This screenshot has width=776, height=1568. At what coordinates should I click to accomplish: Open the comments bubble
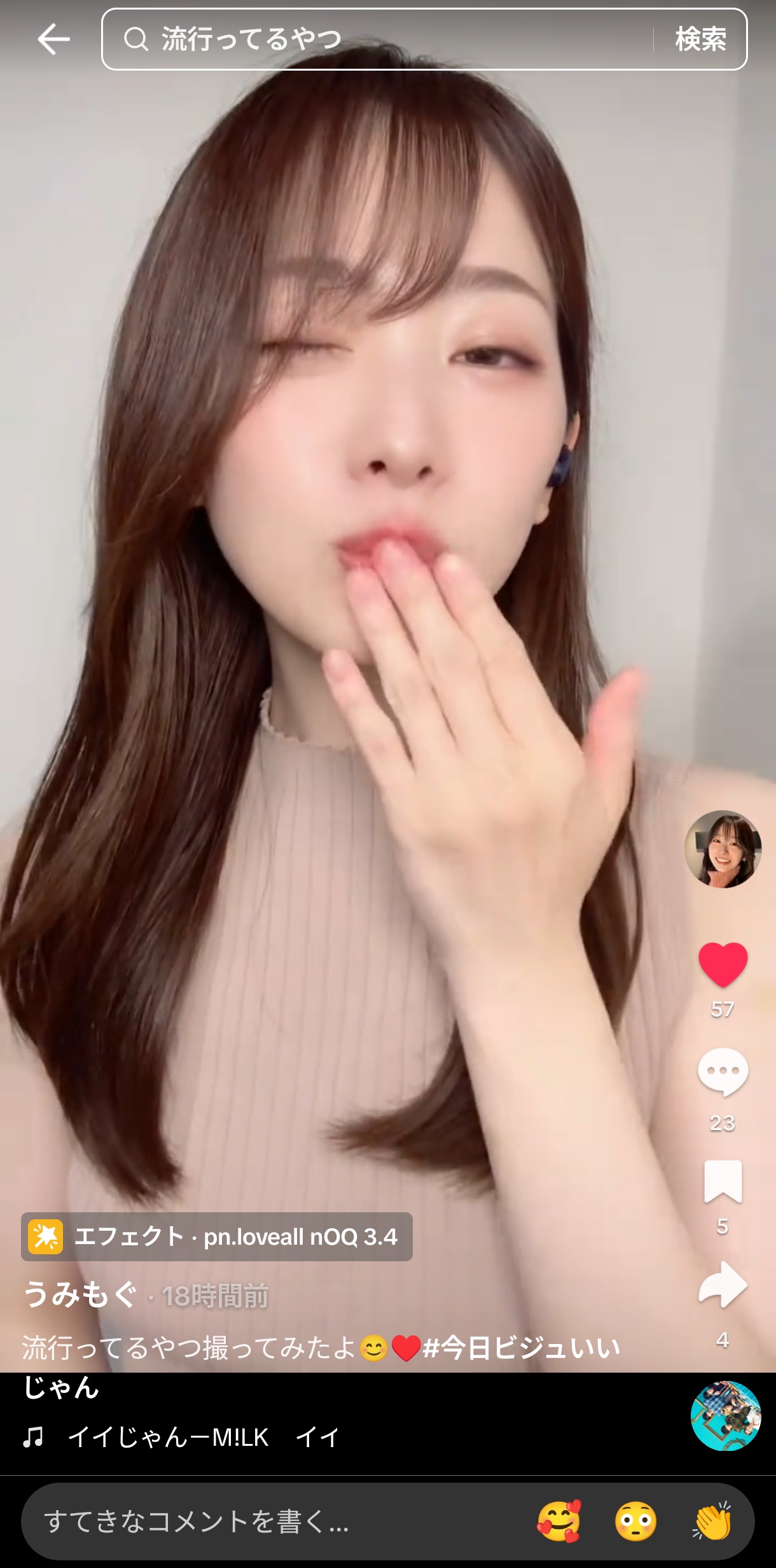723,1072
